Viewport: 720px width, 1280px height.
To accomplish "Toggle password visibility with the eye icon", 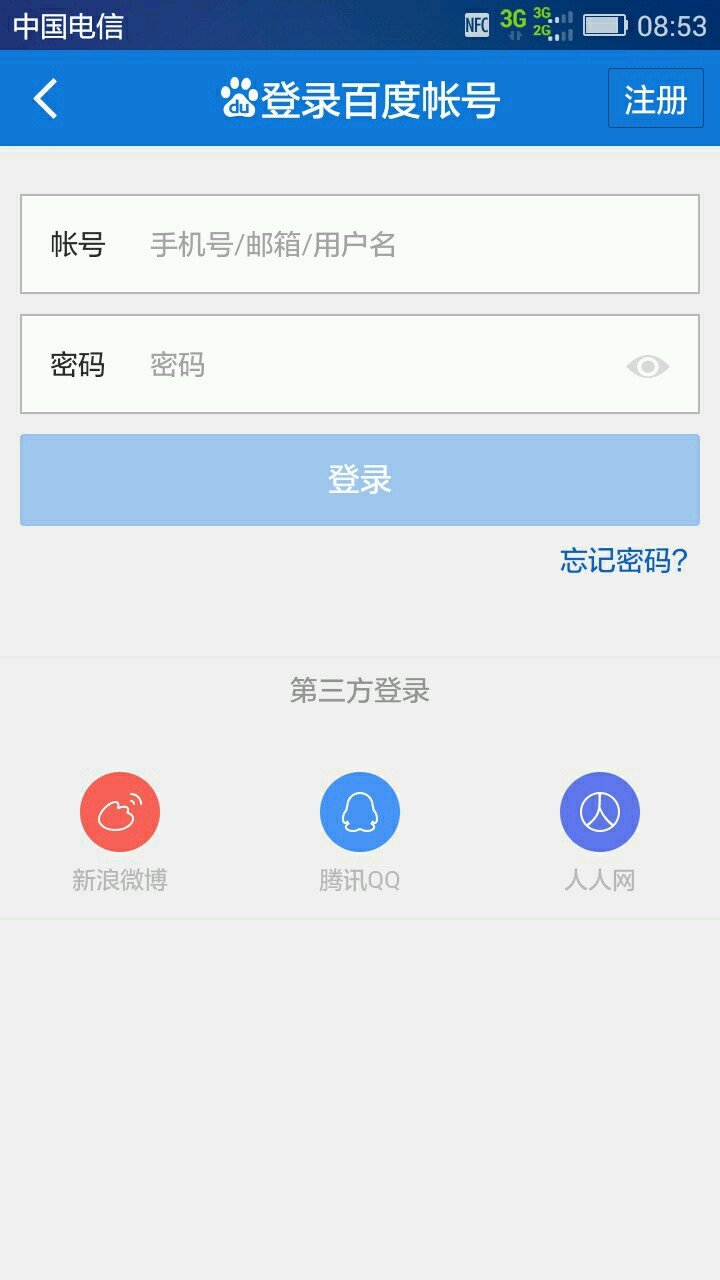I will click(648, 367).
